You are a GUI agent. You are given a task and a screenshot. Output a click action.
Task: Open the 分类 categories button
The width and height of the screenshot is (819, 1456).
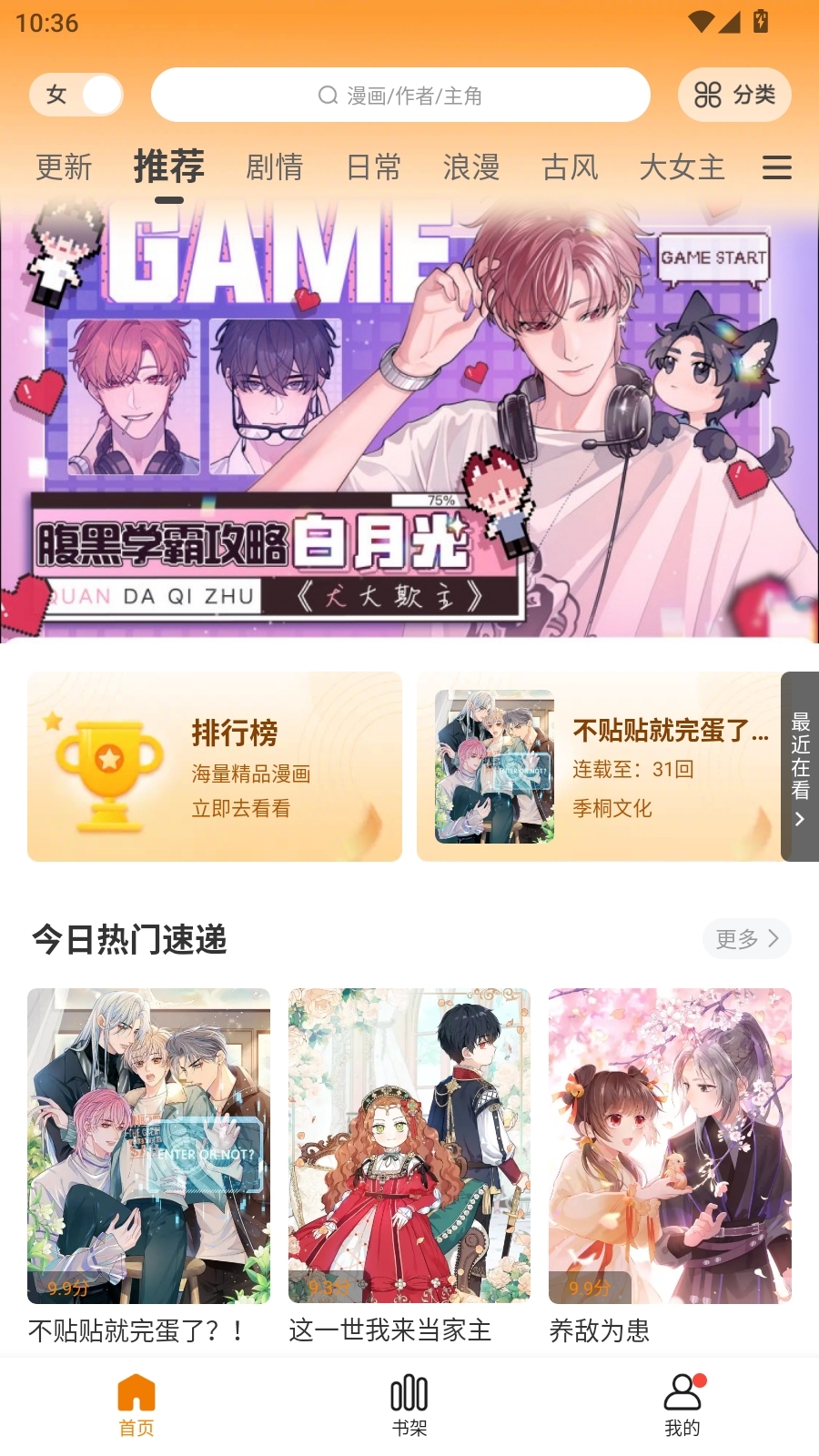tap(734, 95)
